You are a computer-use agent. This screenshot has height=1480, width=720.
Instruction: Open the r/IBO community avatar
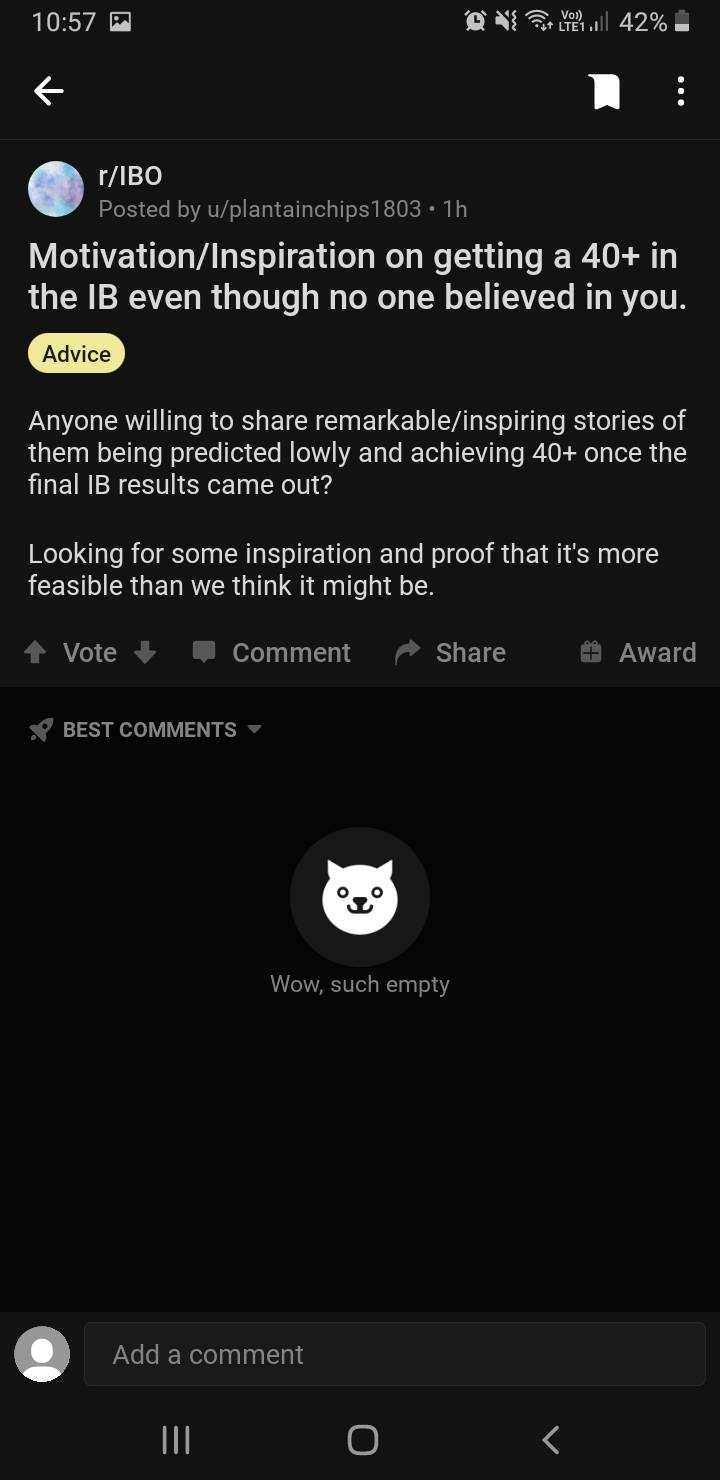coord(56,190)
